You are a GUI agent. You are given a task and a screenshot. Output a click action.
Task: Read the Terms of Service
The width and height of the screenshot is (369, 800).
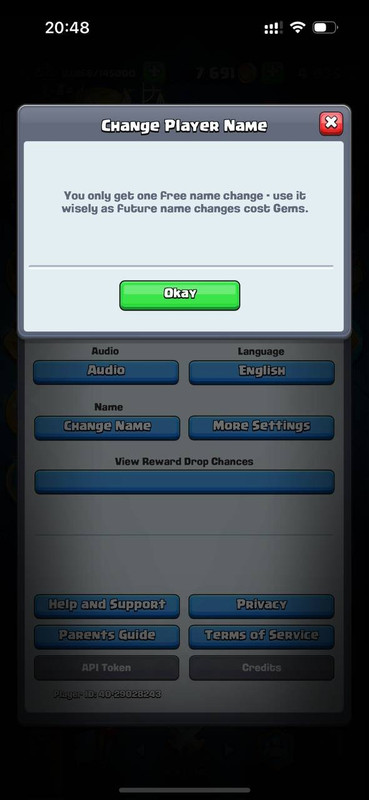tap(261, 636)
